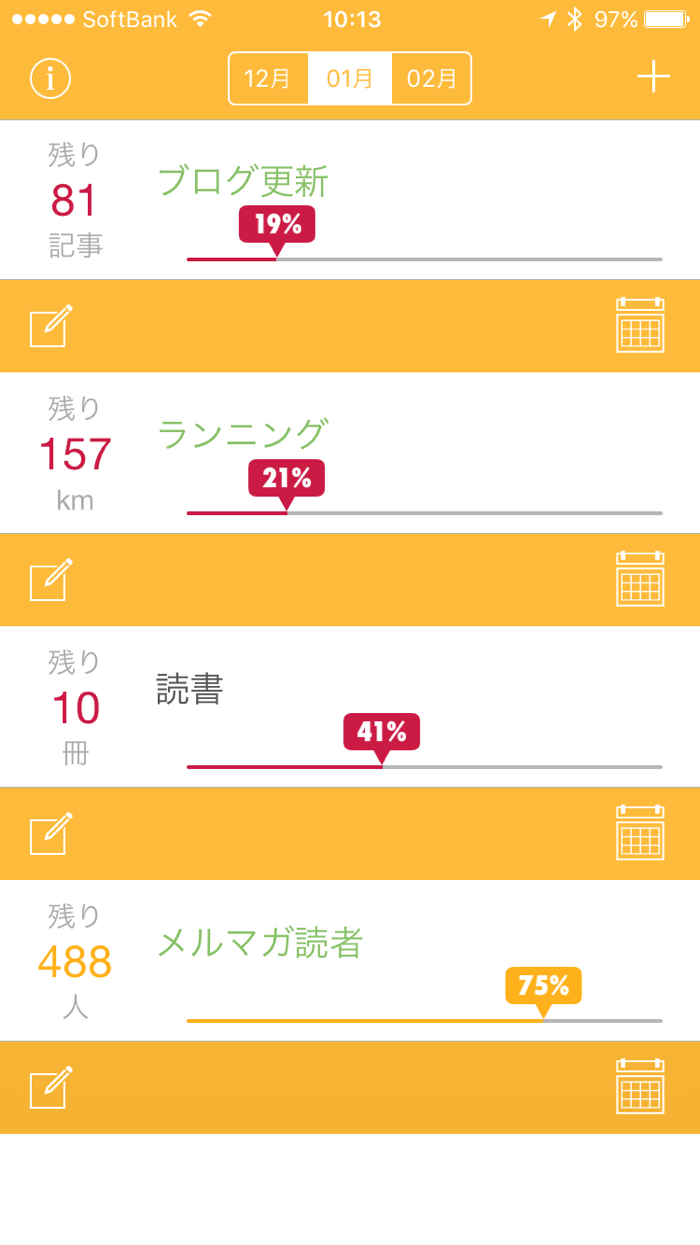The height and width of the screenshot is (1245, 700).
Task: Open the info button in the top bar
Action: [50, 78]
